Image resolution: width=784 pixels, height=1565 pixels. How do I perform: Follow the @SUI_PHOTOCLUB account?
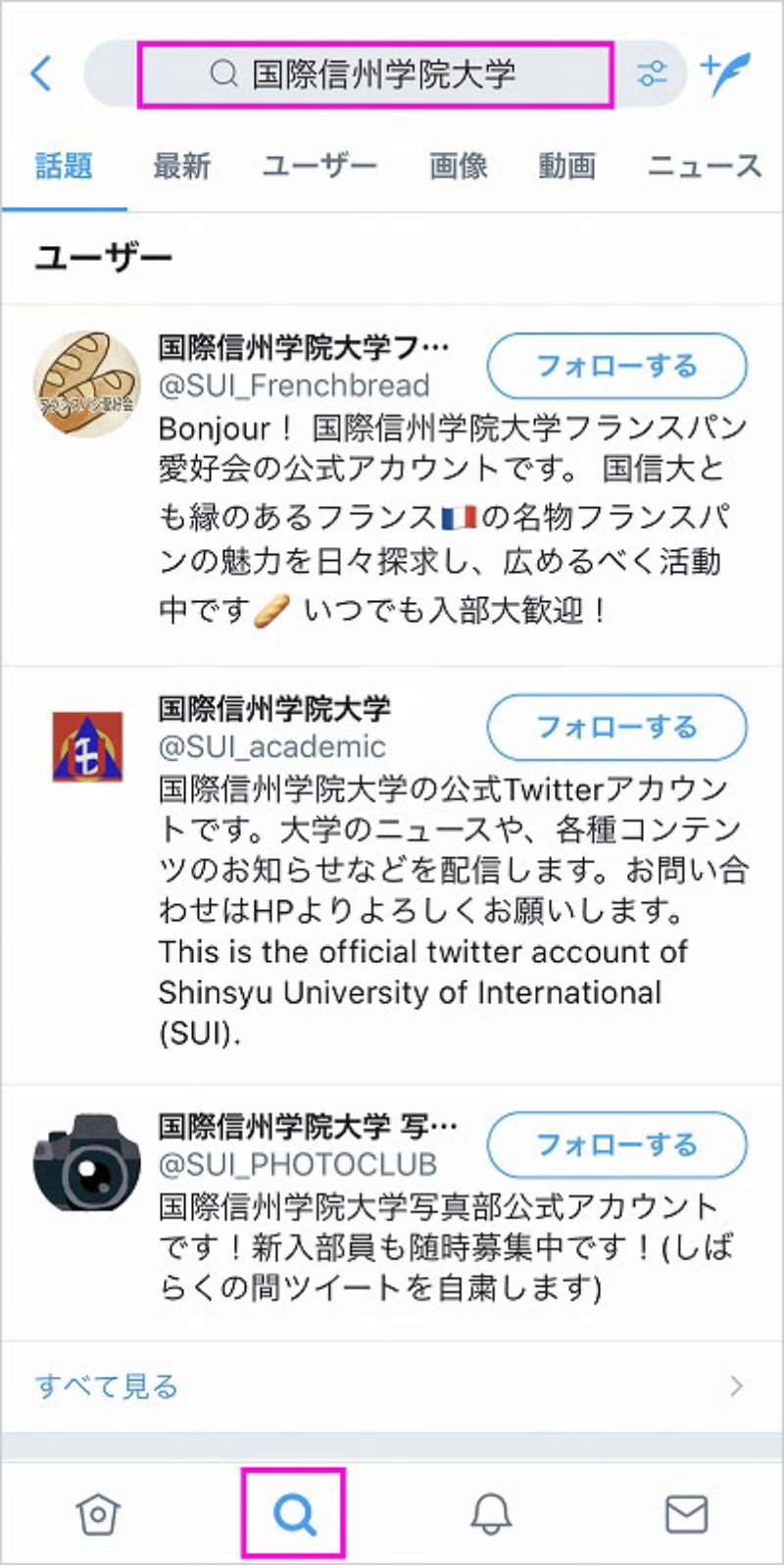(x=616, y=1144)
